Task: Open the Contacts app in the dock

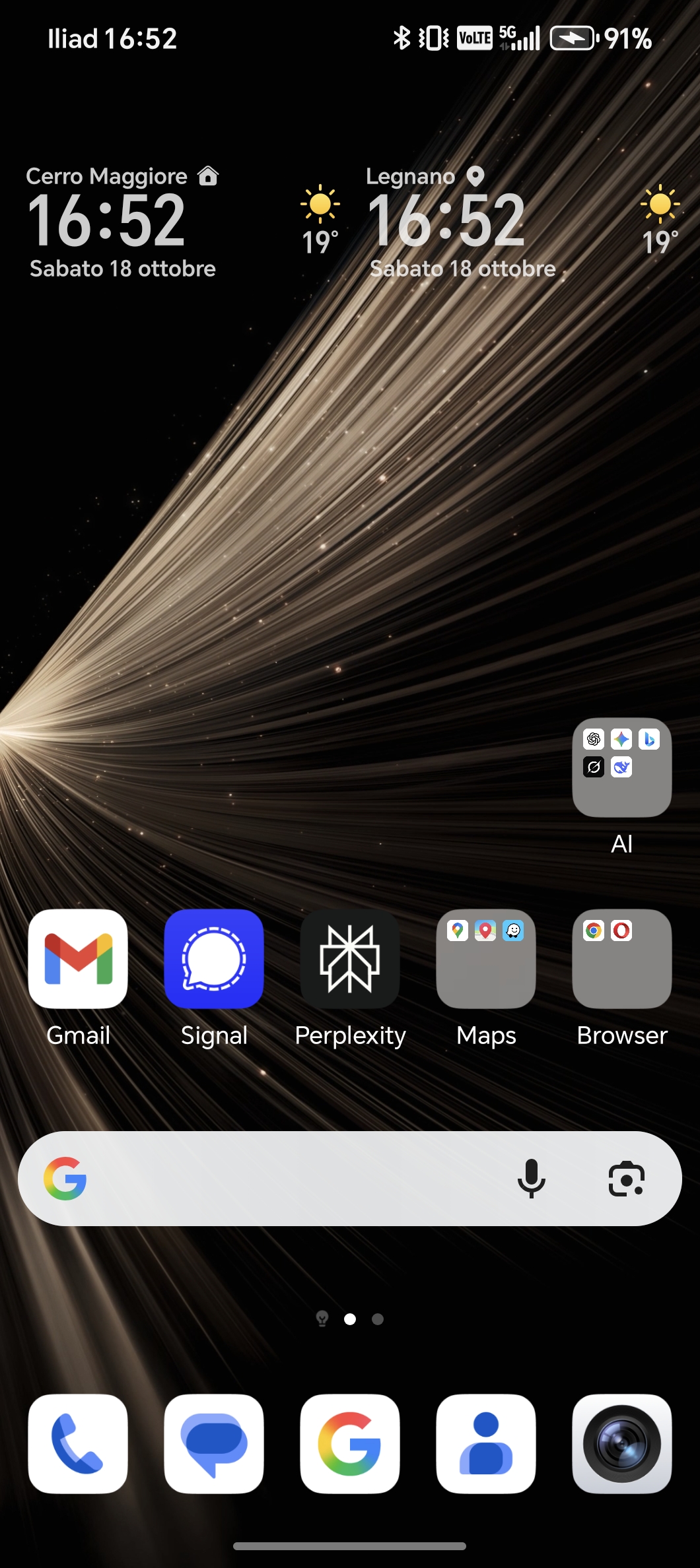Action: click(x=486, y=1444)
